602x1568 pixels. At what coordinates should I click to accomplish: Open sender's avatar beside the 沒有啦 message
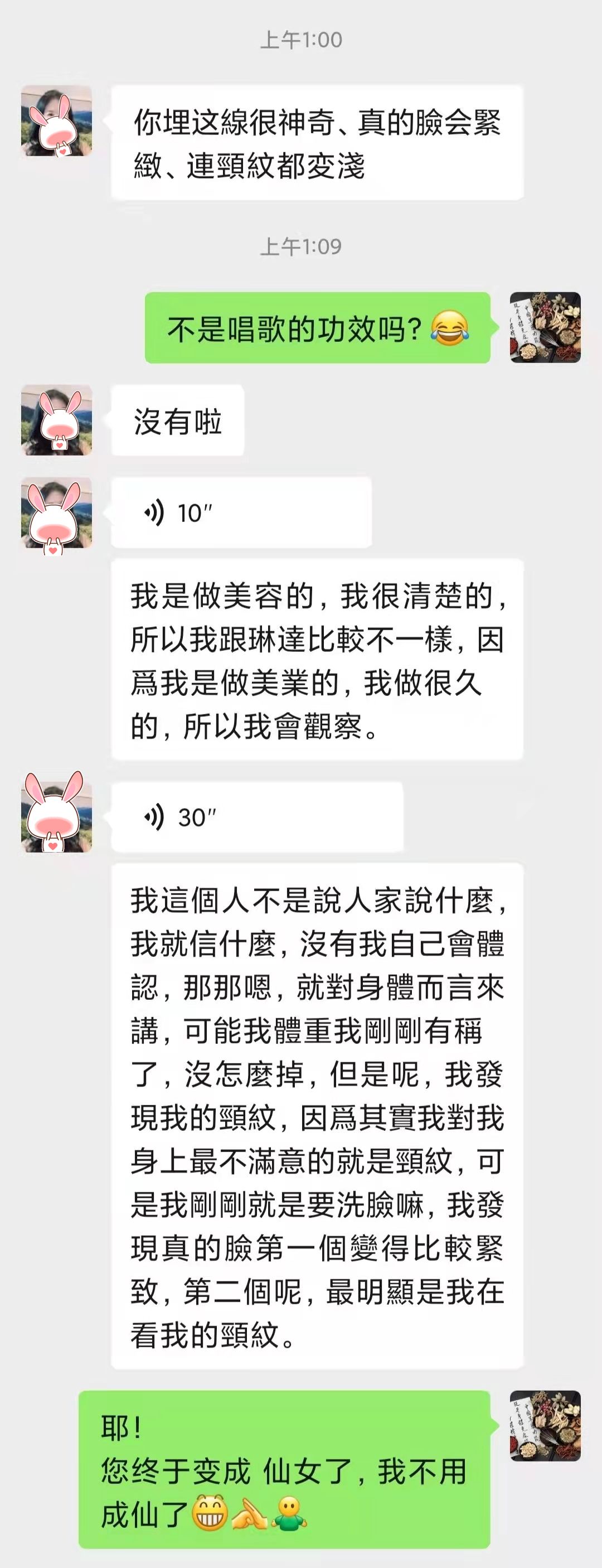coord(57,420)
